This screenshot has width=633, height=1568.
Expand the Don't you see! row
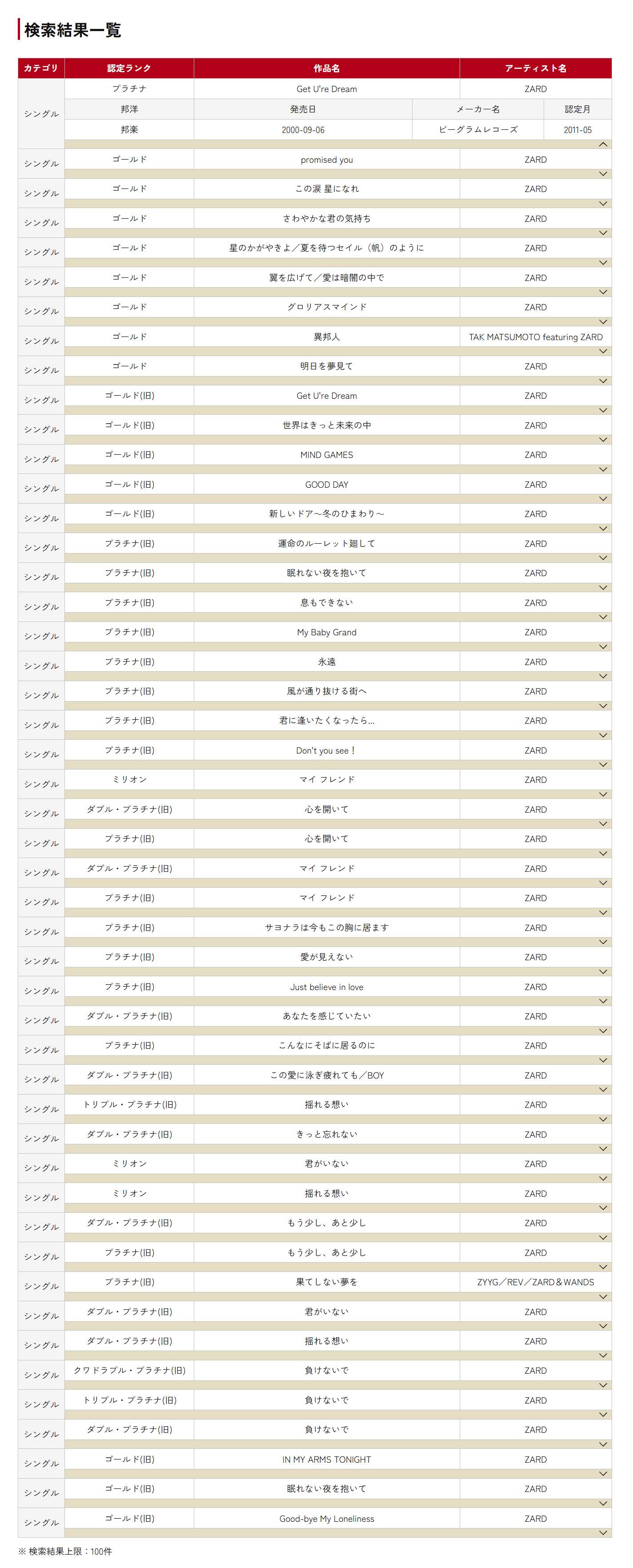[x=603, y=765]
